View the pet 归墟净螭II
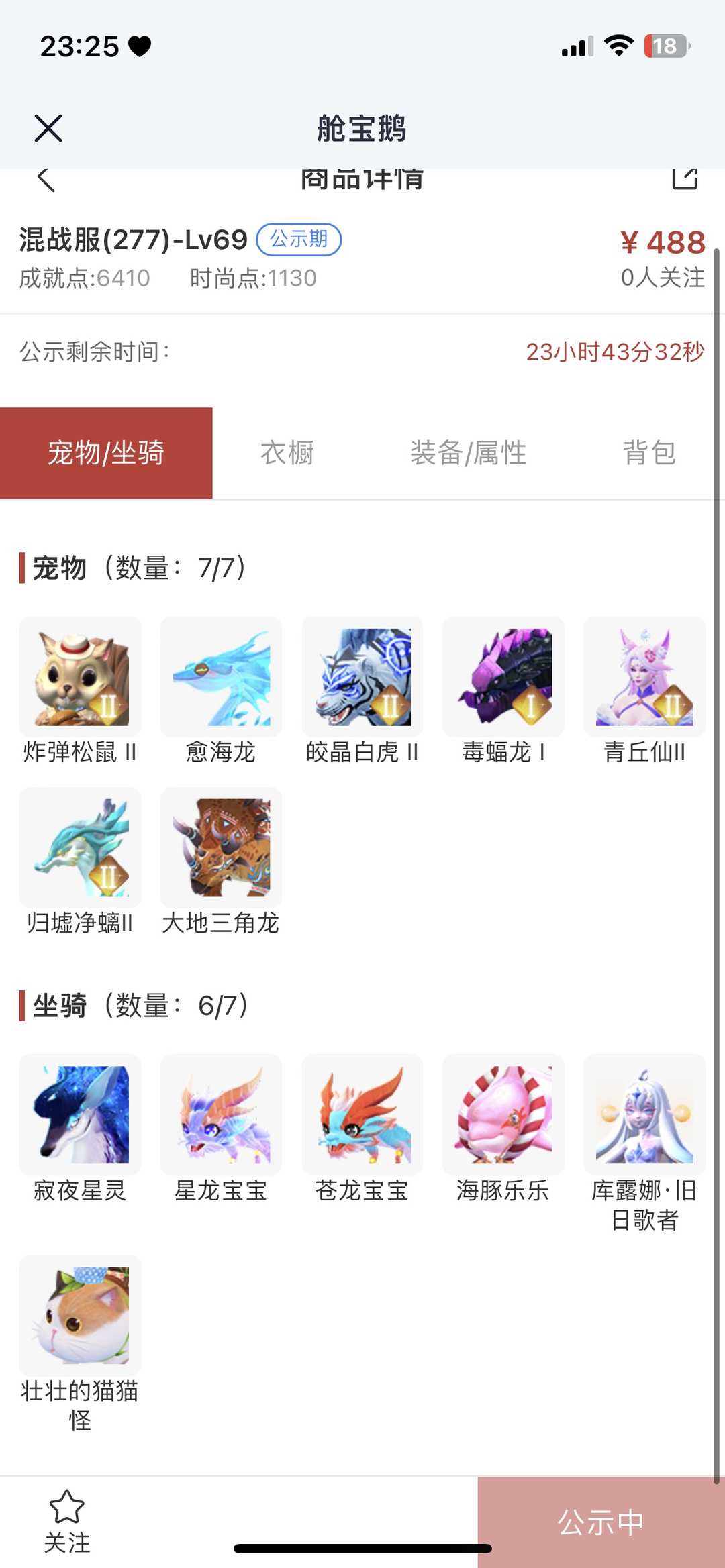Screen dimensions: 725x1568 coord(81,847)
